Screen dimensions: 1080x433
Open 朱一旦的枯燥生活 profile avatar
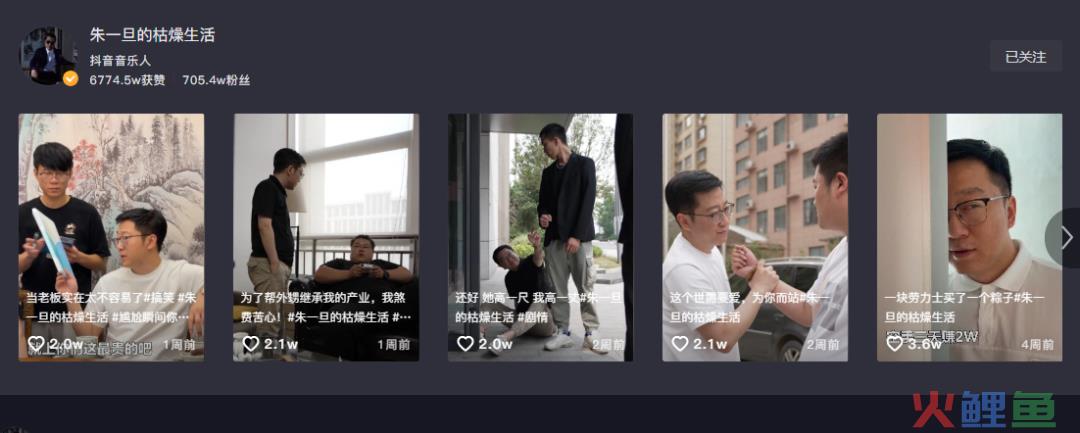tap(47, 56)
